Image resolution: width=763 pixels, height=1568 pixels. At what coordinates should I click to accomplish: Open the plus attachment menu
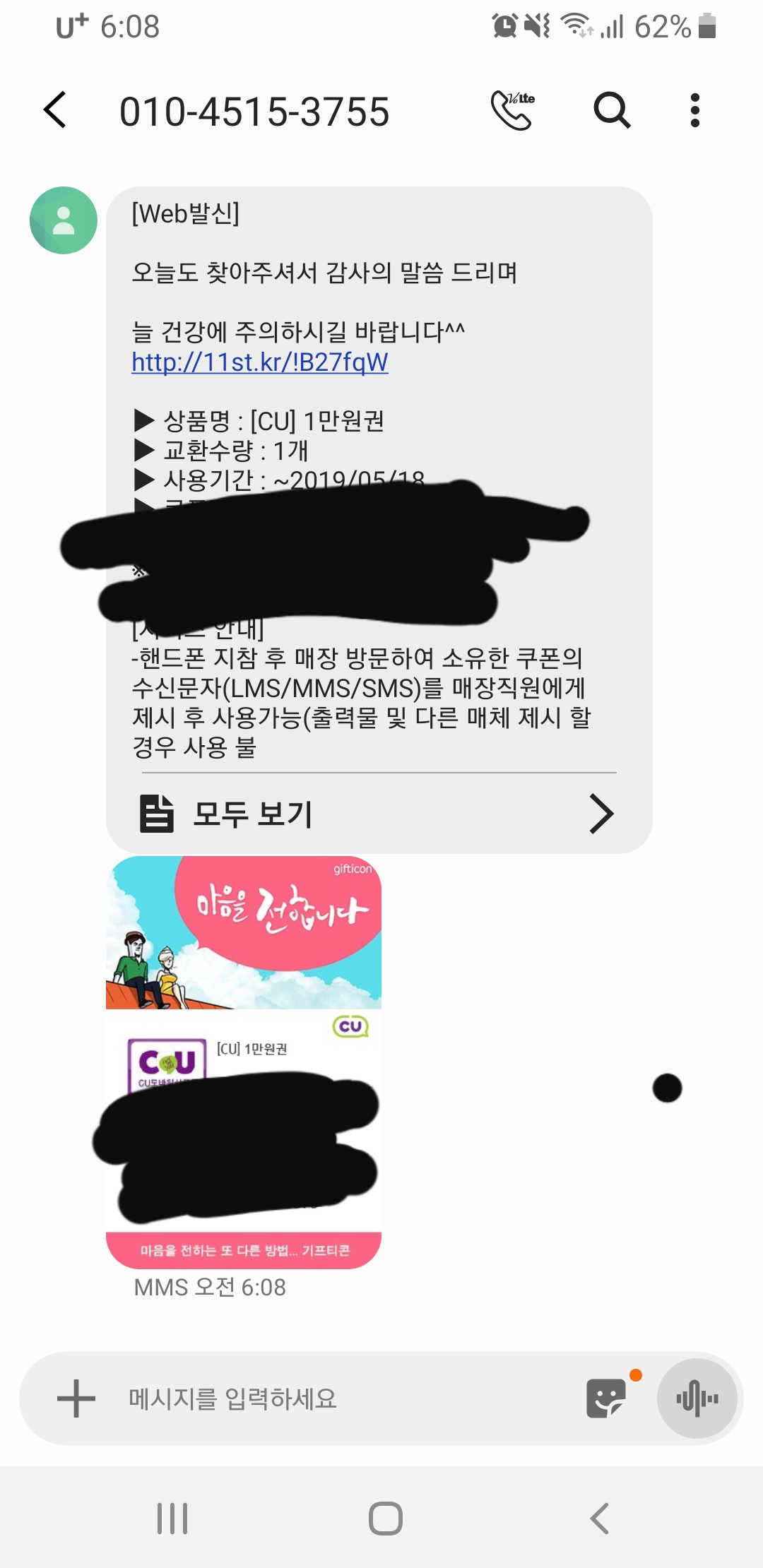point(76,1398)
